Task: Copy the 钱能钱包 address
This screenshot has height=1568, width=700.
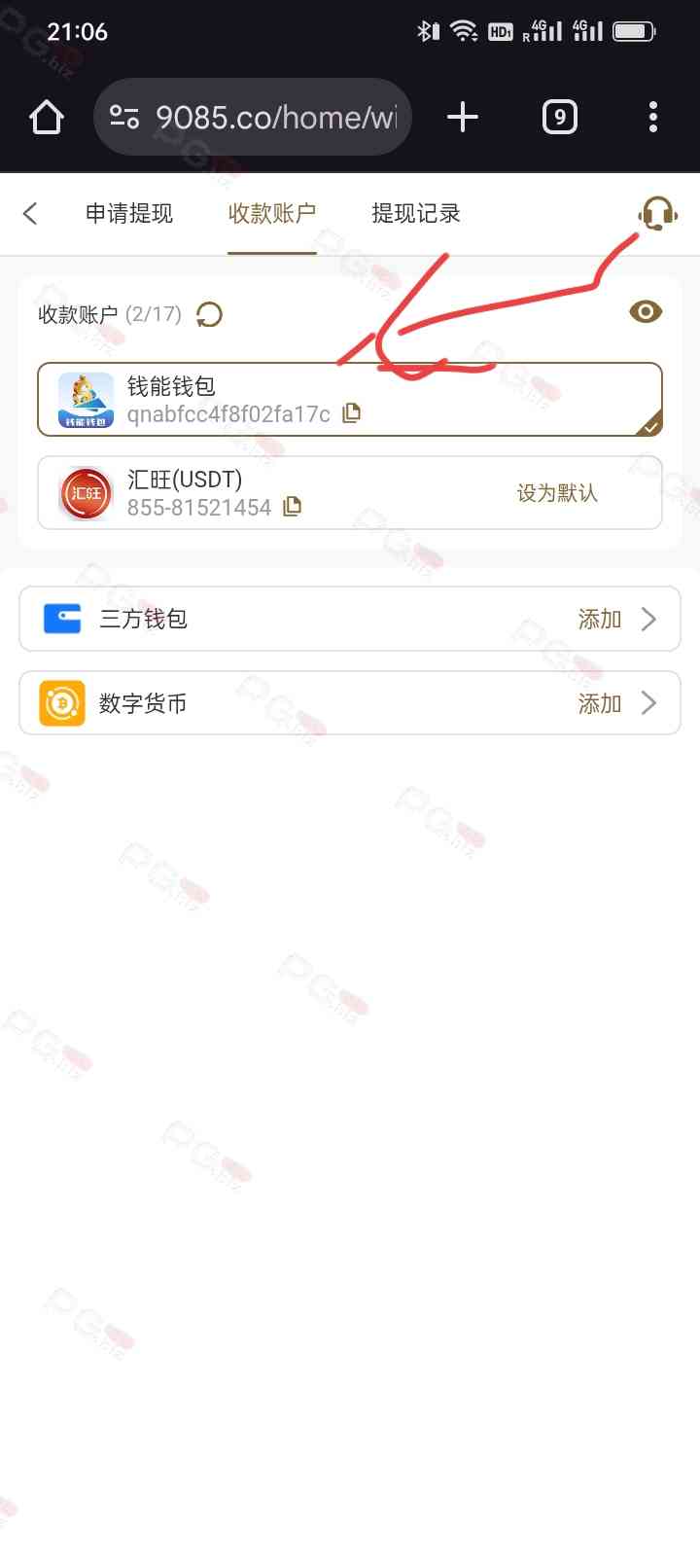Action: point(352,413)
